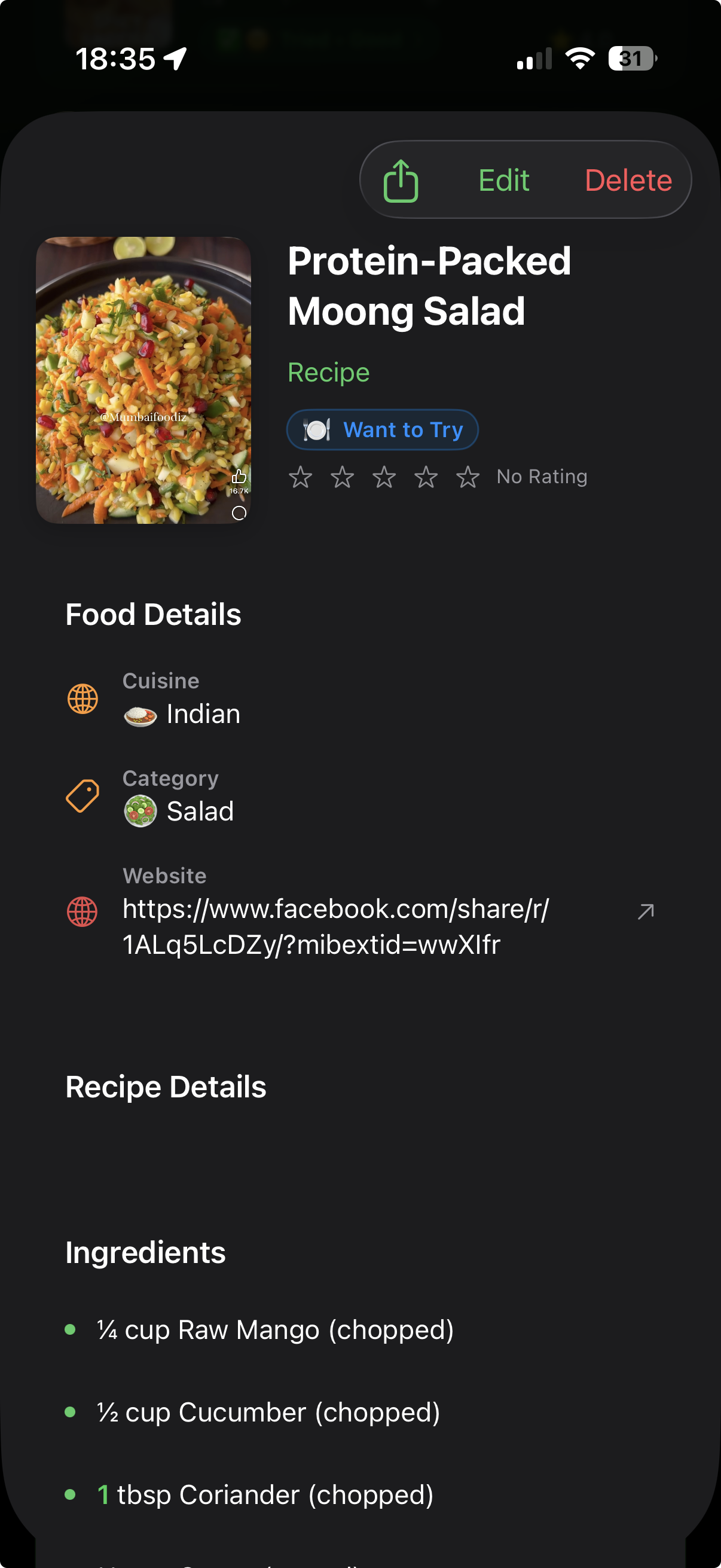Tap the globe icon beside Cuisine
Image resolution: width=721 pixels, height=1568 pixels.
pos(83,700)
